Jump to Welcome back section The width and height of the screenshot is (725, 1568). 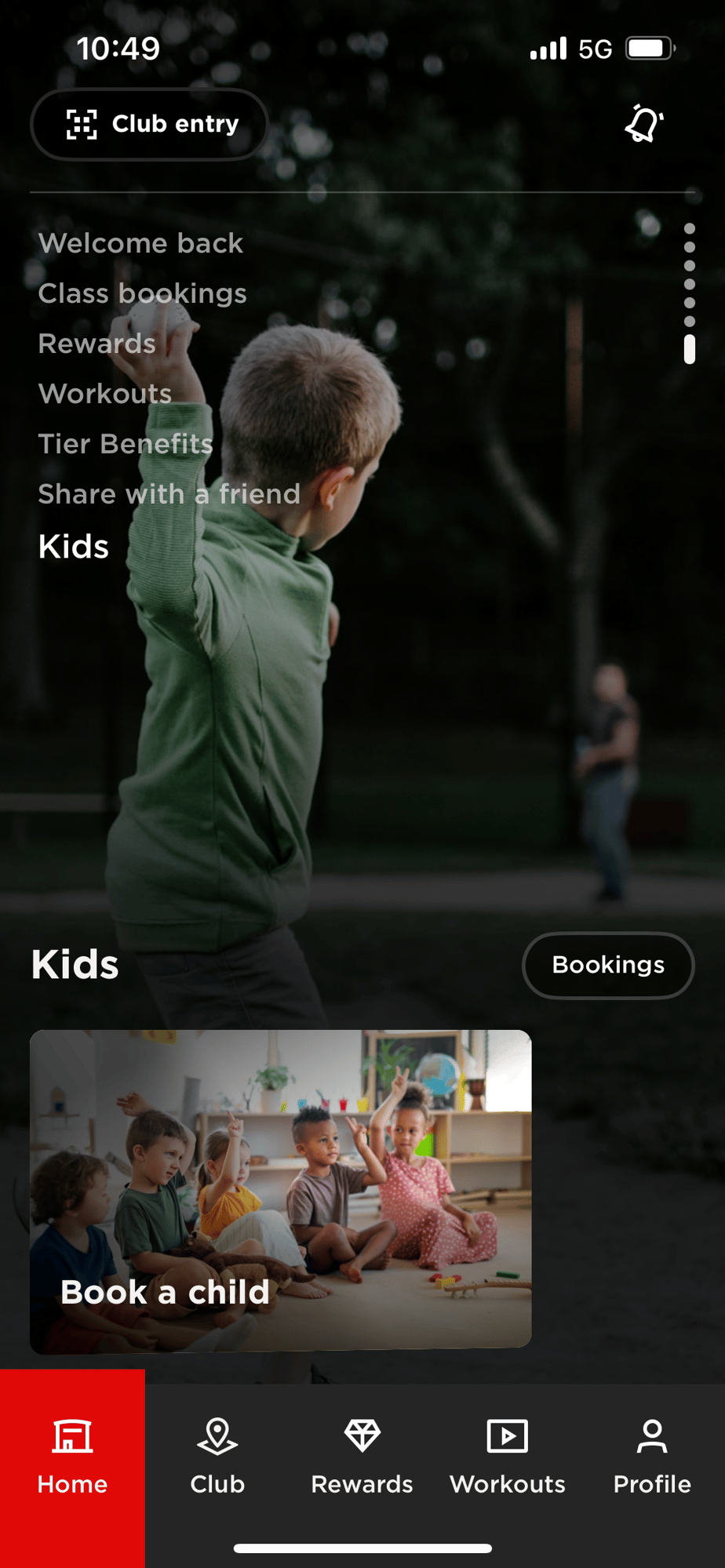click(x=140, y=243)
